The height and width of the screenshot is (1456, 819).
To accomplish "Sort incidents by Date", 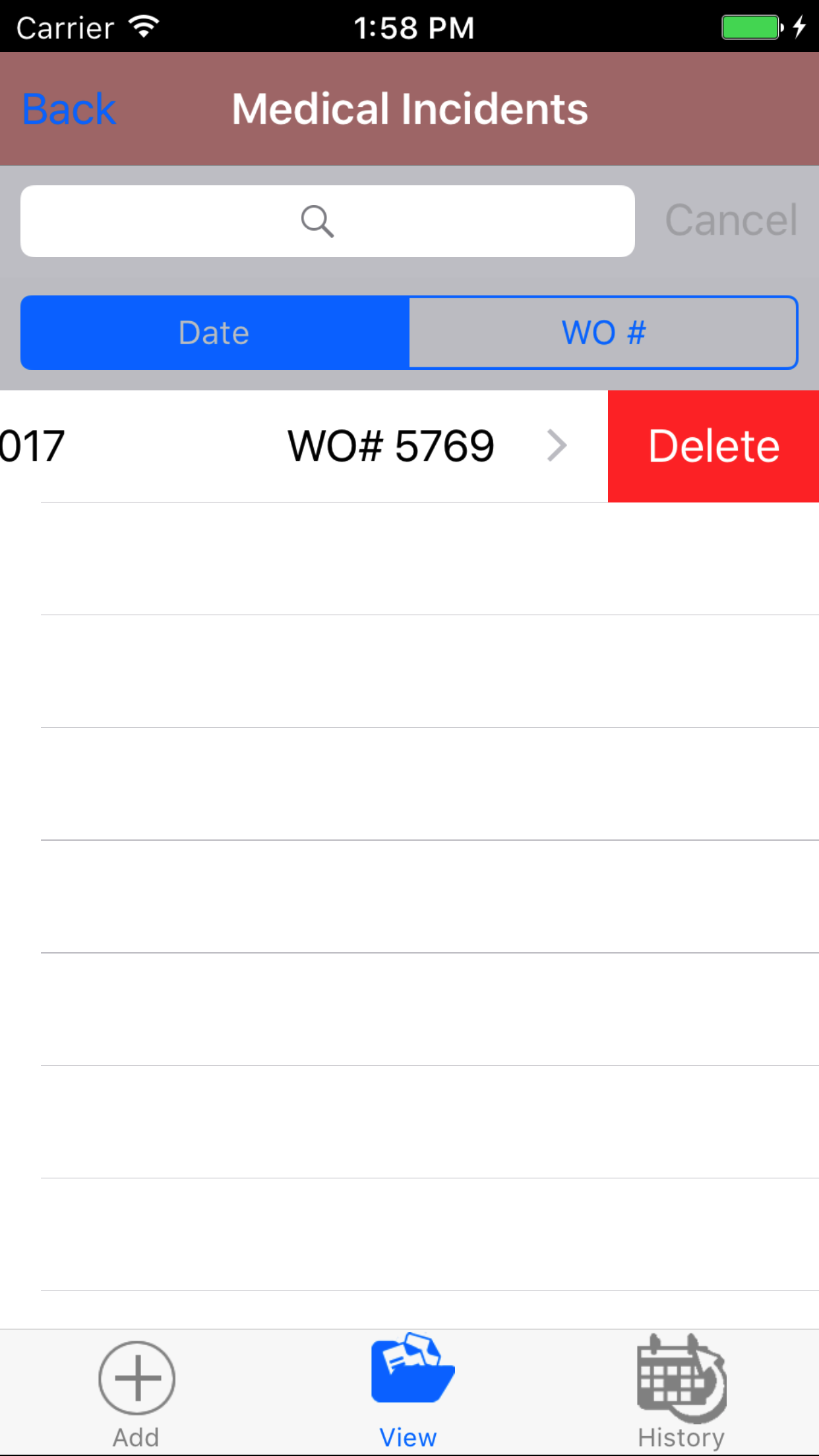I will (x=215, y=332).
